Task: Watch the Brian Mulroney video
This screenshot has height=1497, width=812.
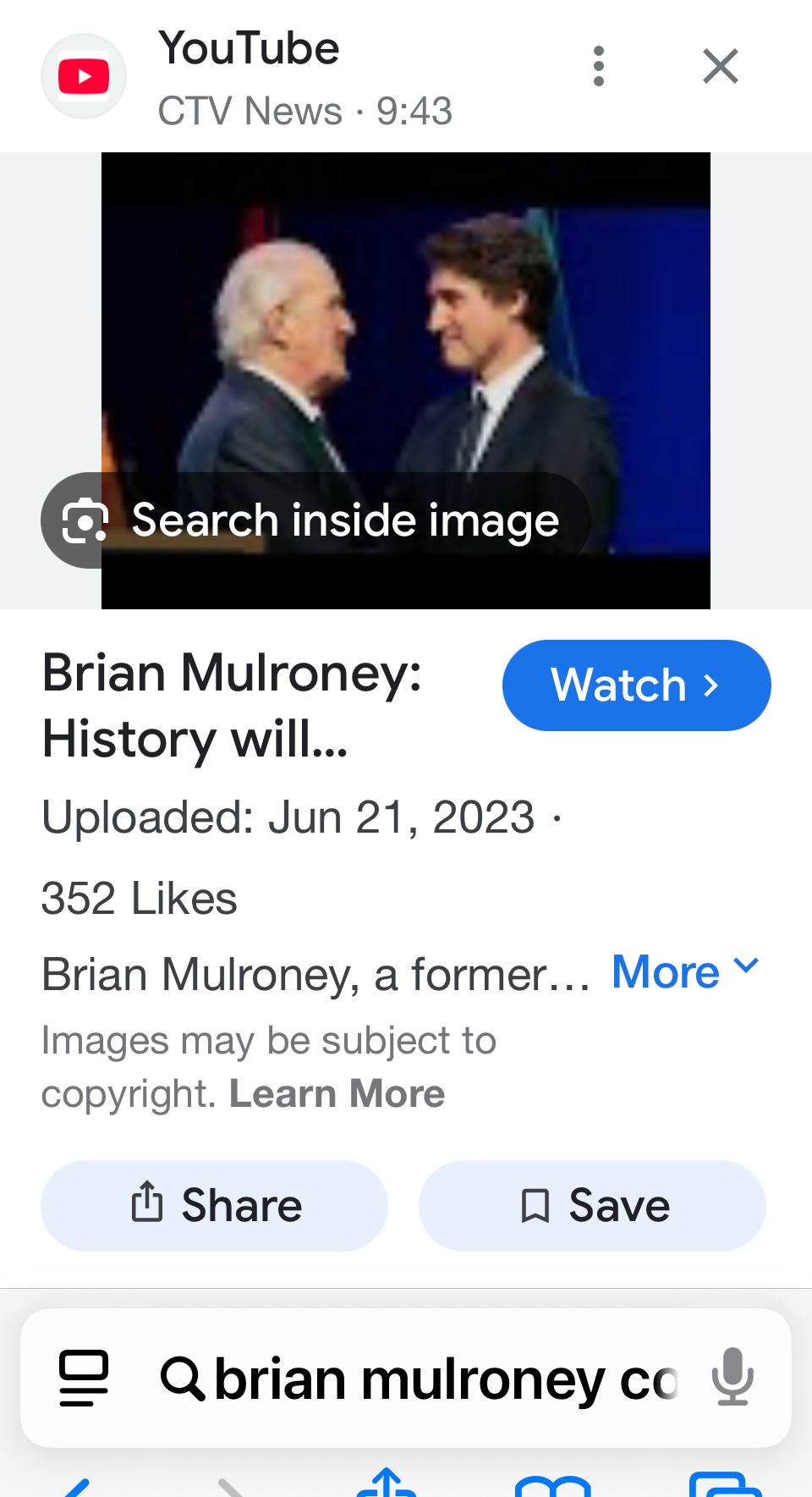Action: point(636,685)
